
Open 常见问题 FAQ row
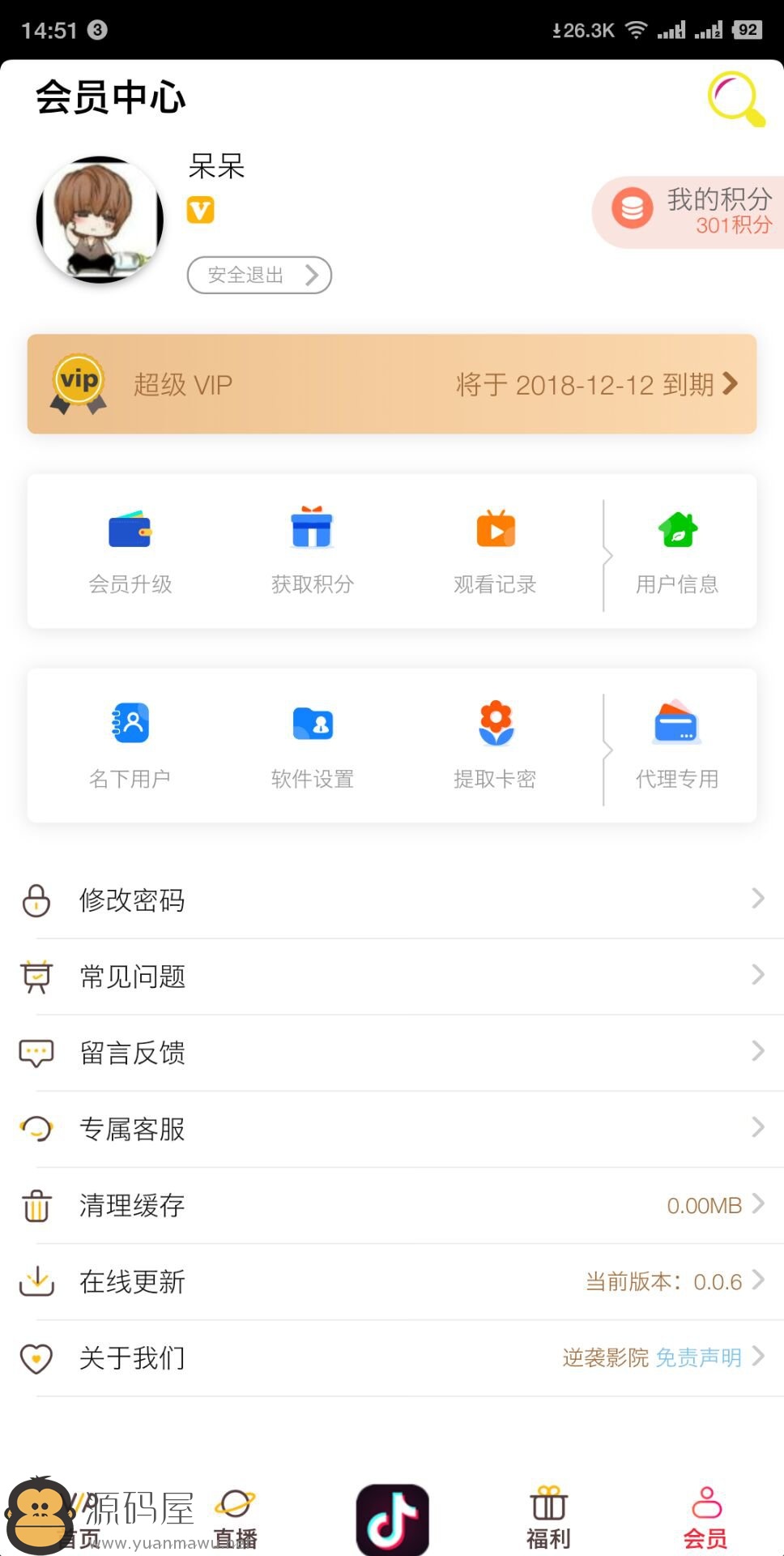[392, 976]
